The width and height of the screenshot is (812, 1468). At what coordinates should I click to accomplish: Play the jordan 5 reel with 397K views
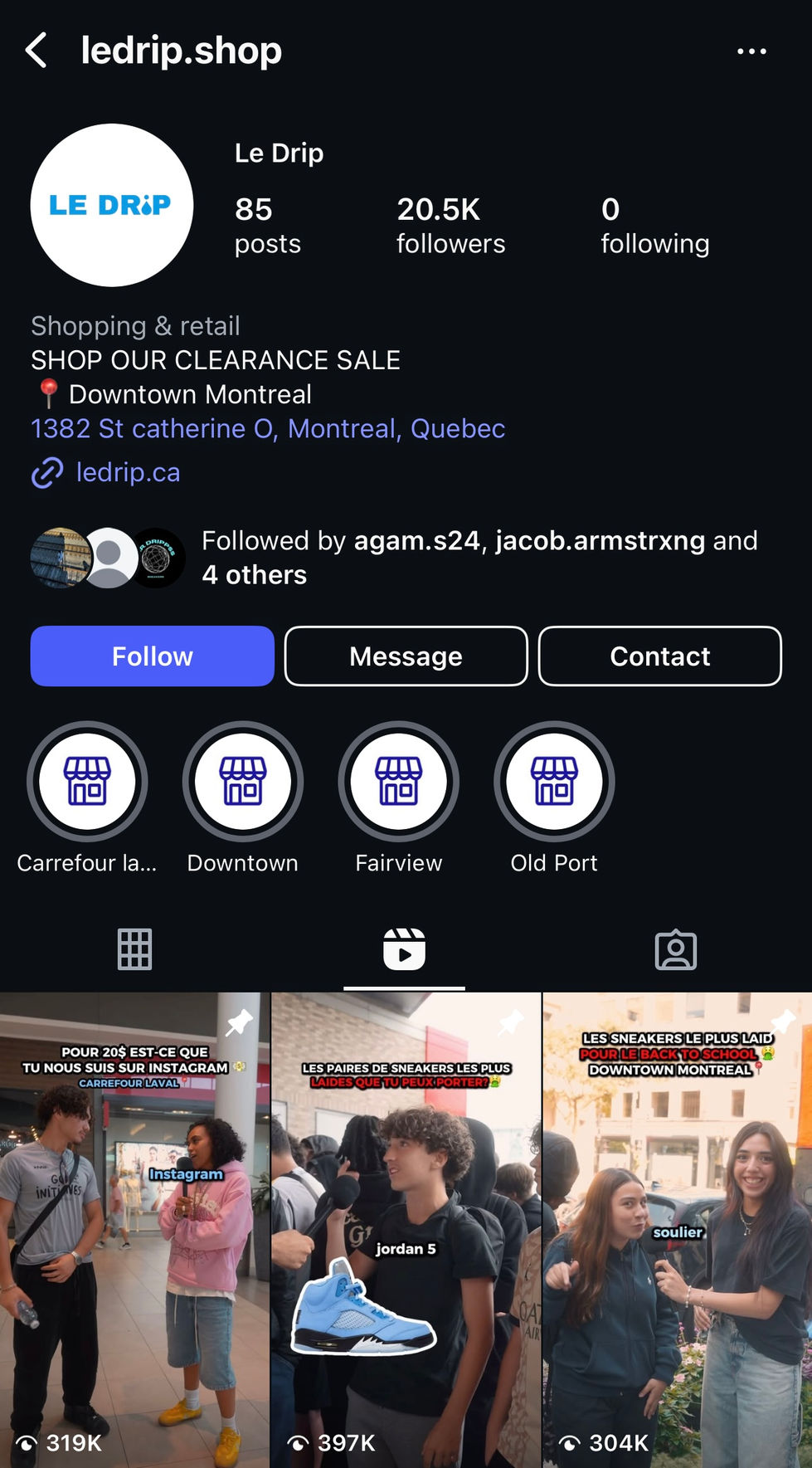pos(406,1230)
